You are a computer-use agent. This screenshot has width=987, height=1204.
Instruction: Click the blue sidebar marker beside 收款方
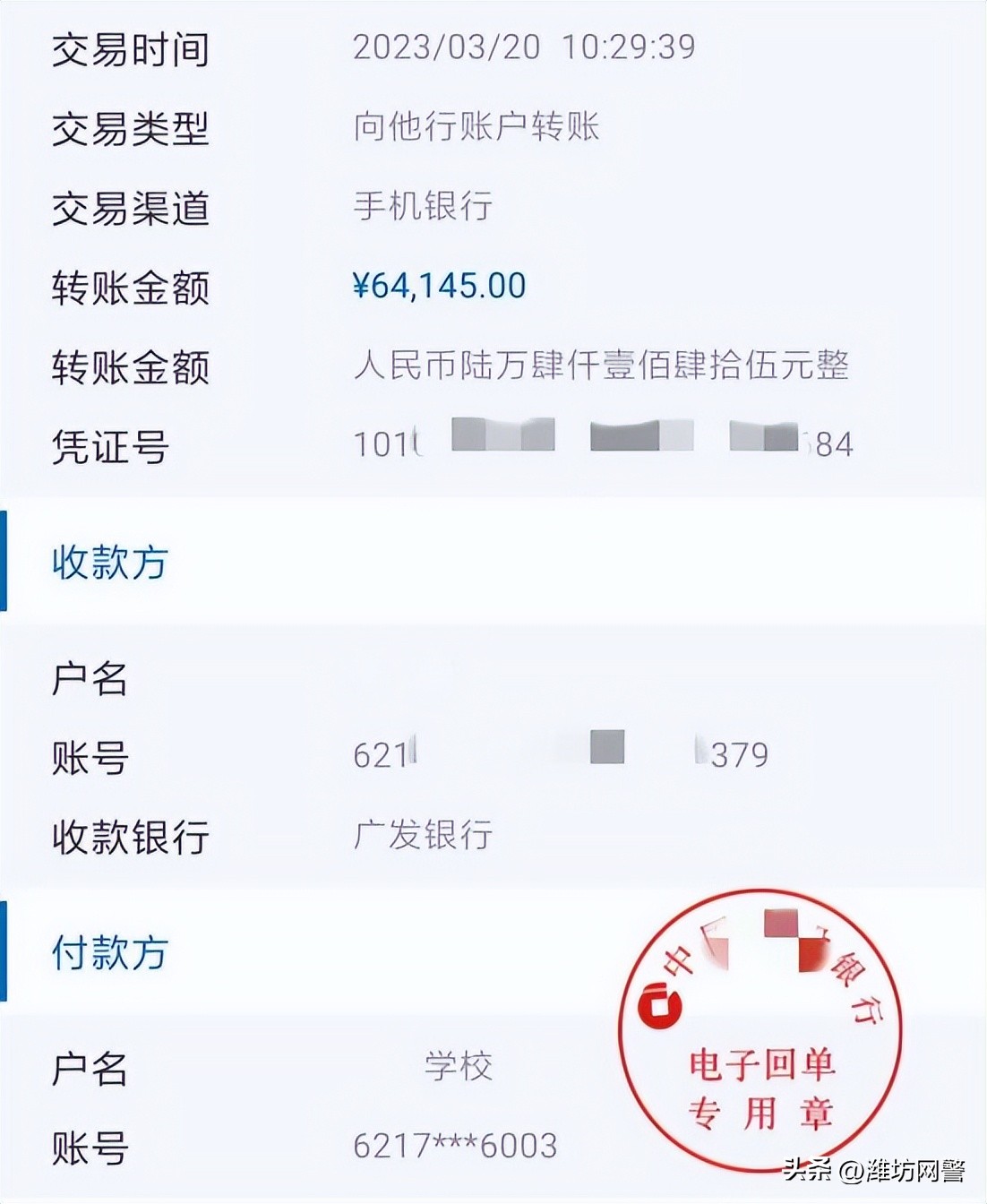[5, 564]
